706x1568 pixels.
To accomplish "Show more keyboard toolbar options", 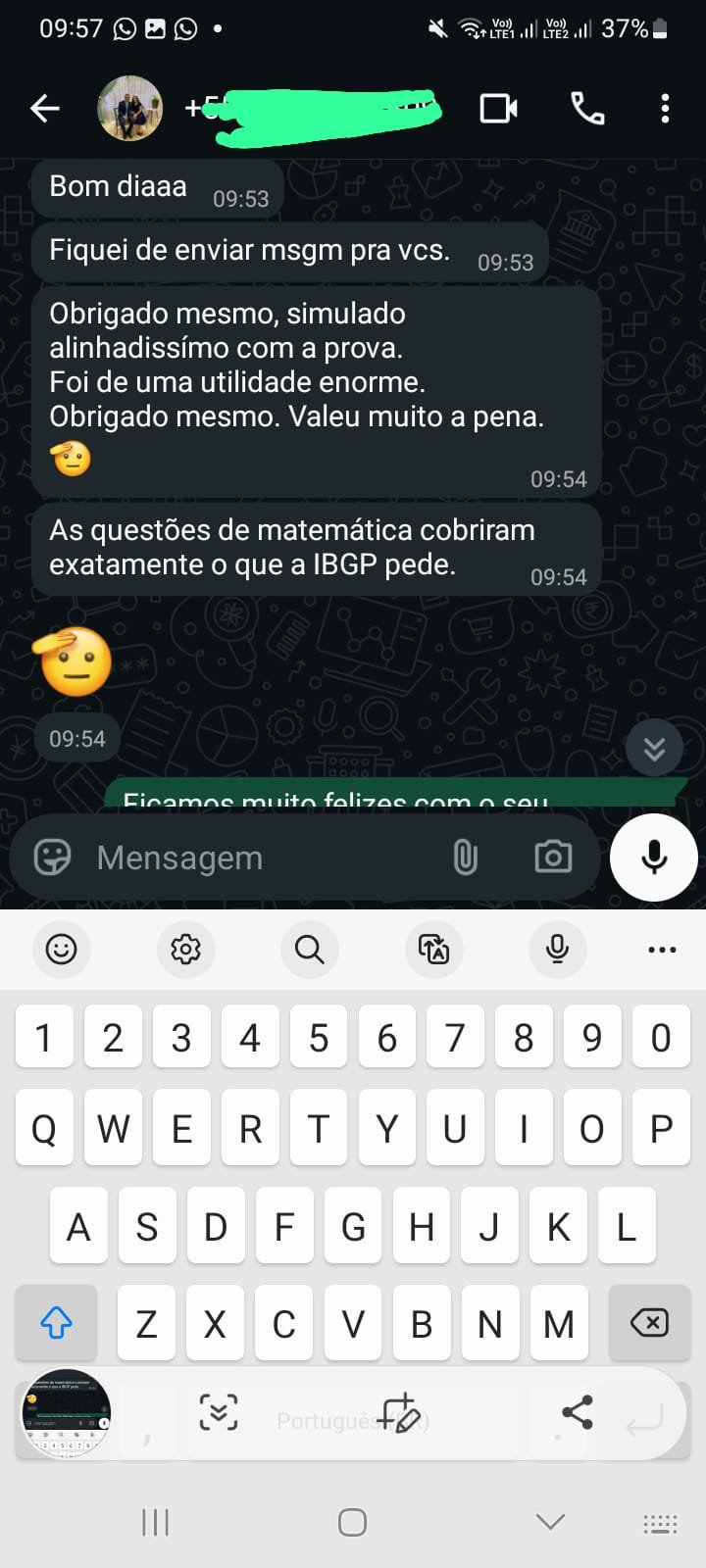I will pos(662,949).
